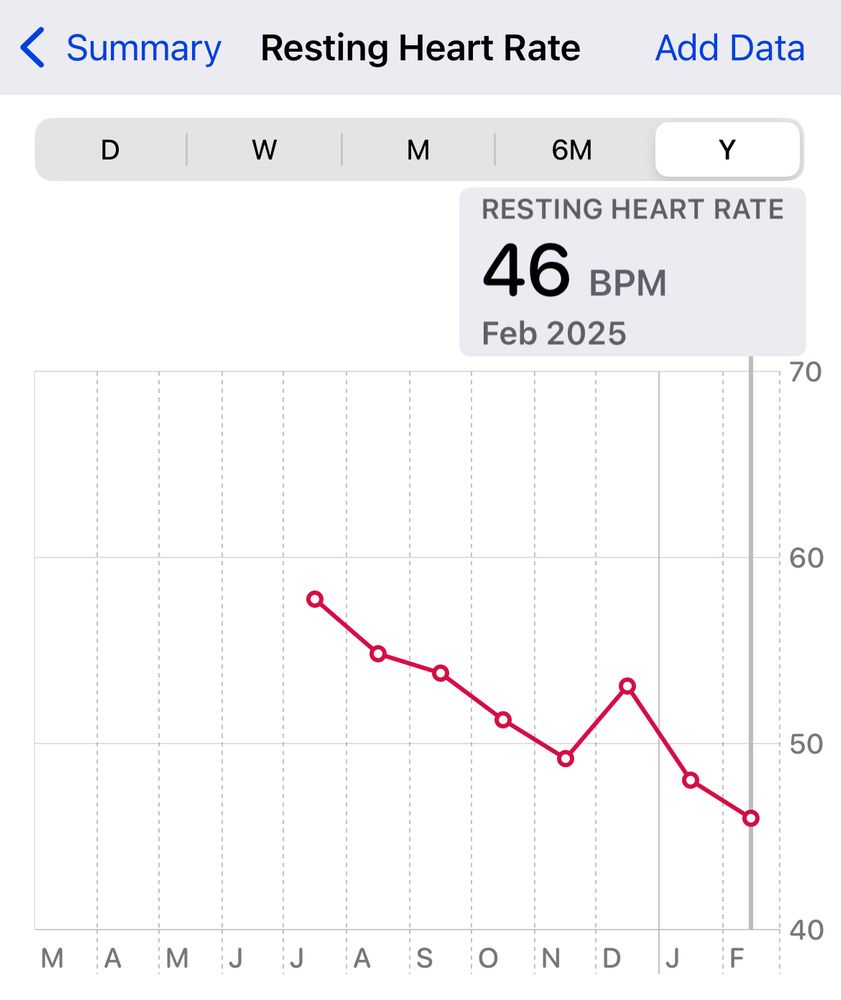The width and height of the screenshot is (841, 1000).
Task: Select the December data point on the chart
Action: tap(627, 685)
